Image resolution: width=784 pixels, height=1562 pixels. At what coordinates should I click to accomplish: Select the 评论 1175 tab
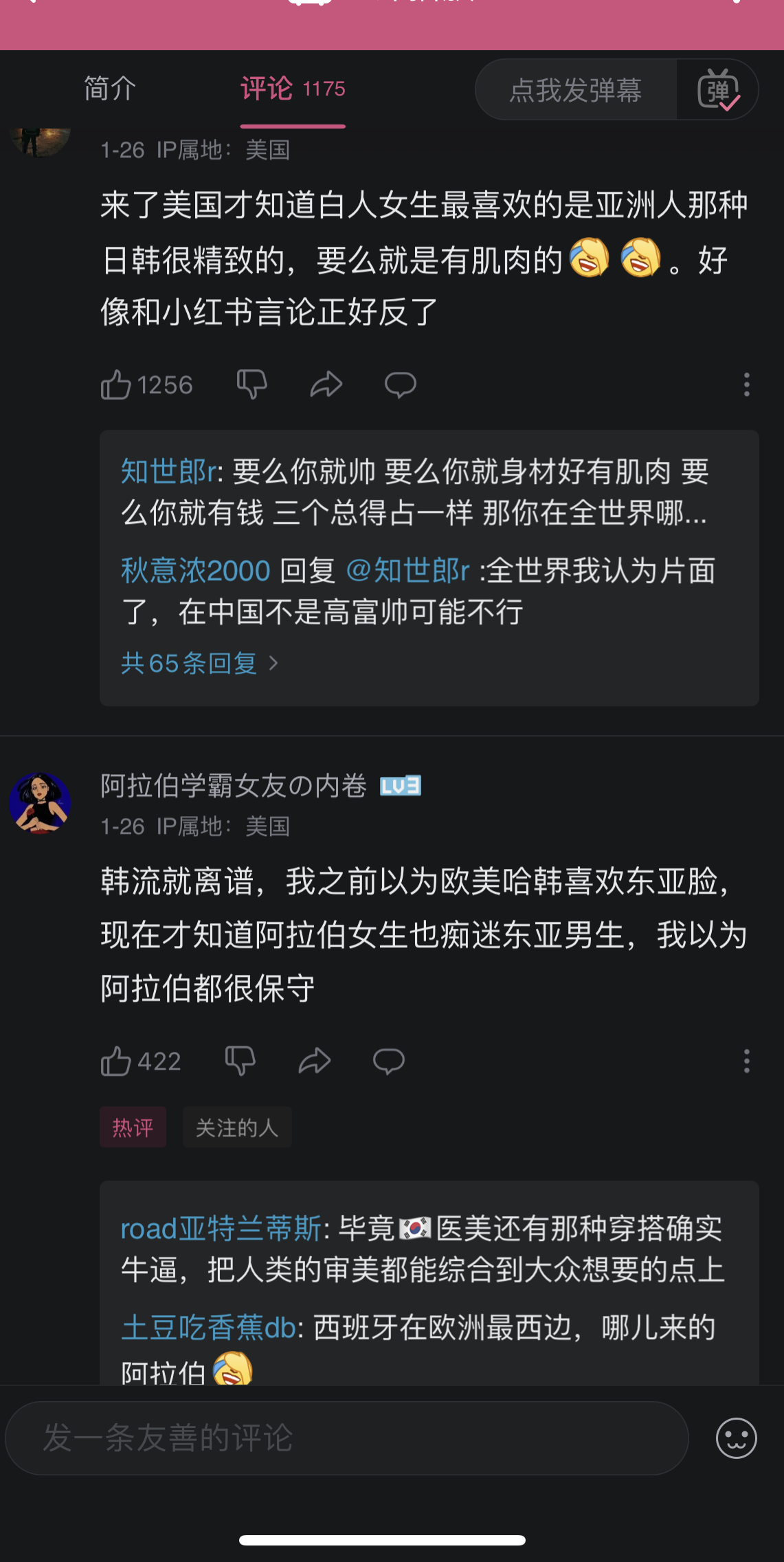click(293, 89)
